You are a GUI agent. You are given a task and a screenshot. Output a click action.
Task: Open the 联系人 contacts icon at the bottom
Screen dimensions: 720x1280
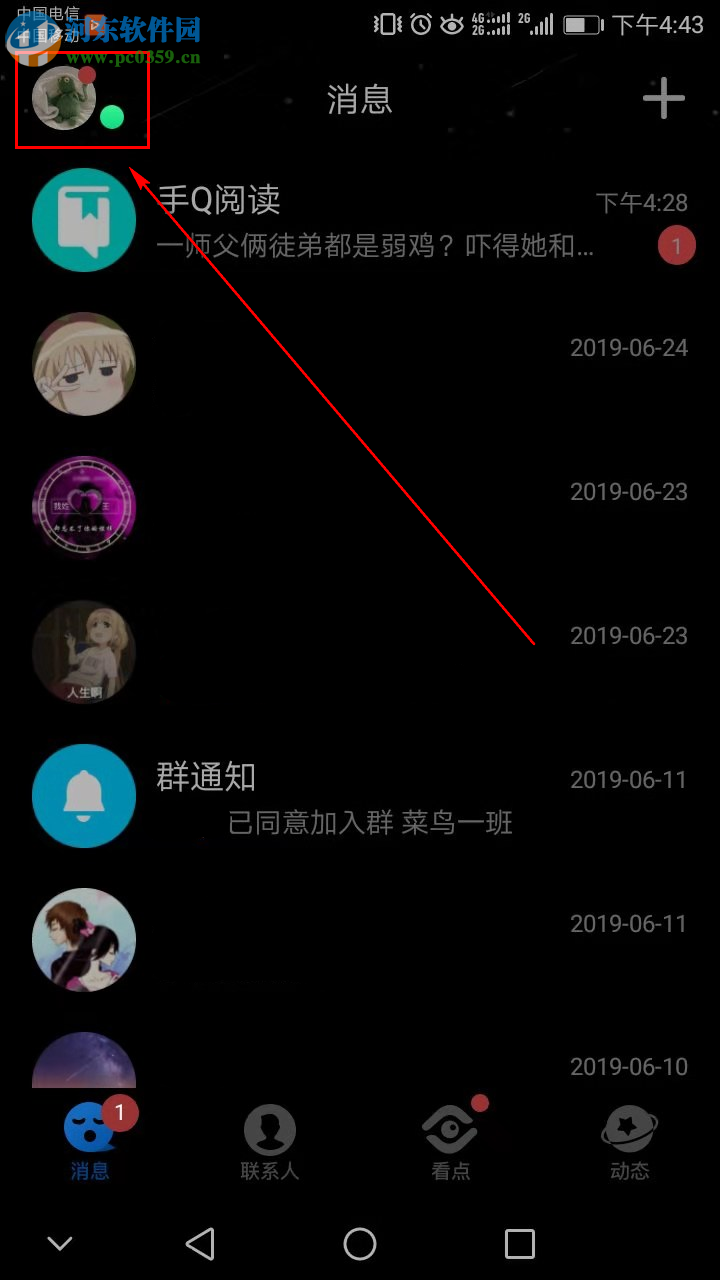(270, 1128)
